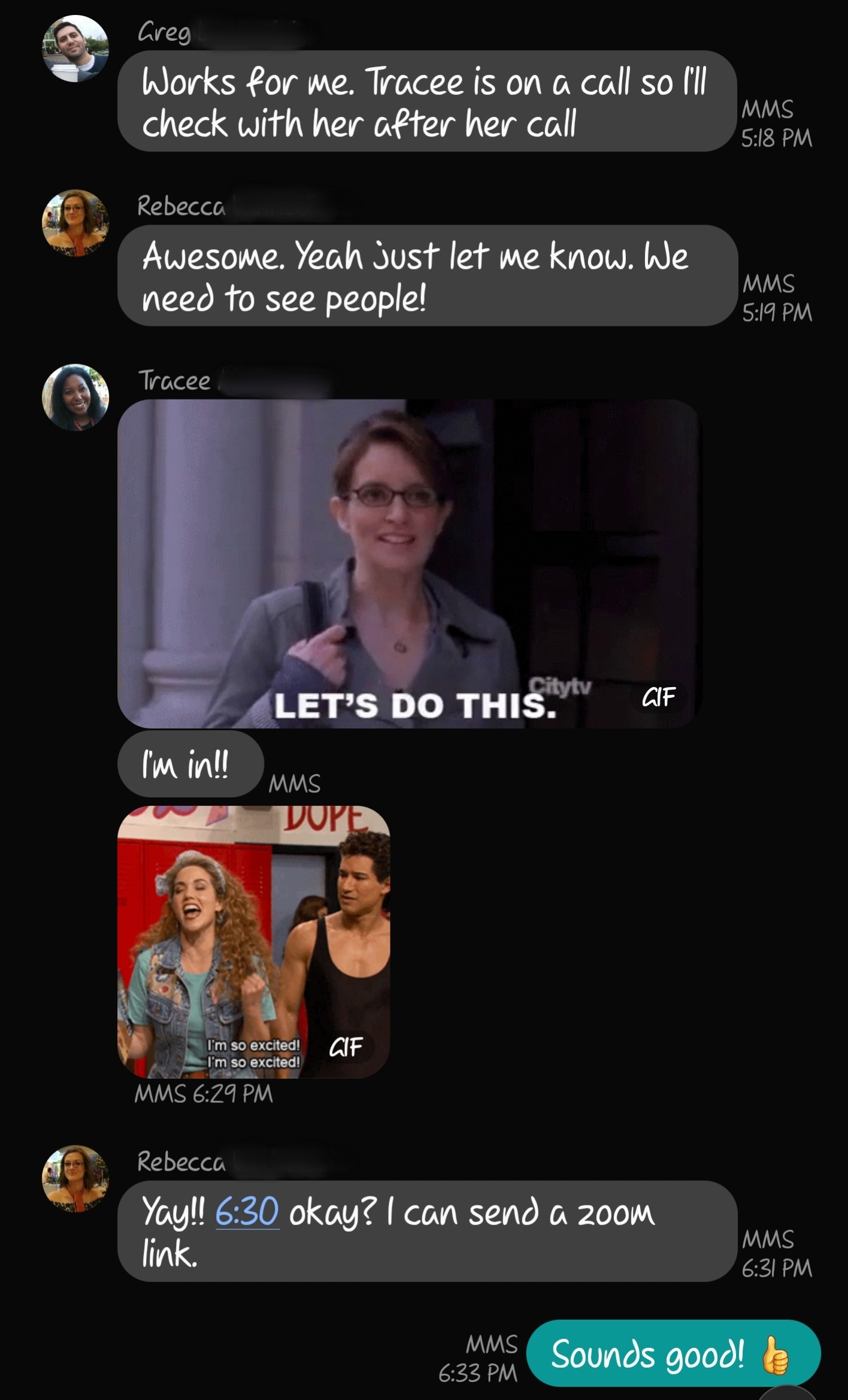Tap the 6:30 time link
This screenshot has height=1400, width=848.
tap(247, 1211)
